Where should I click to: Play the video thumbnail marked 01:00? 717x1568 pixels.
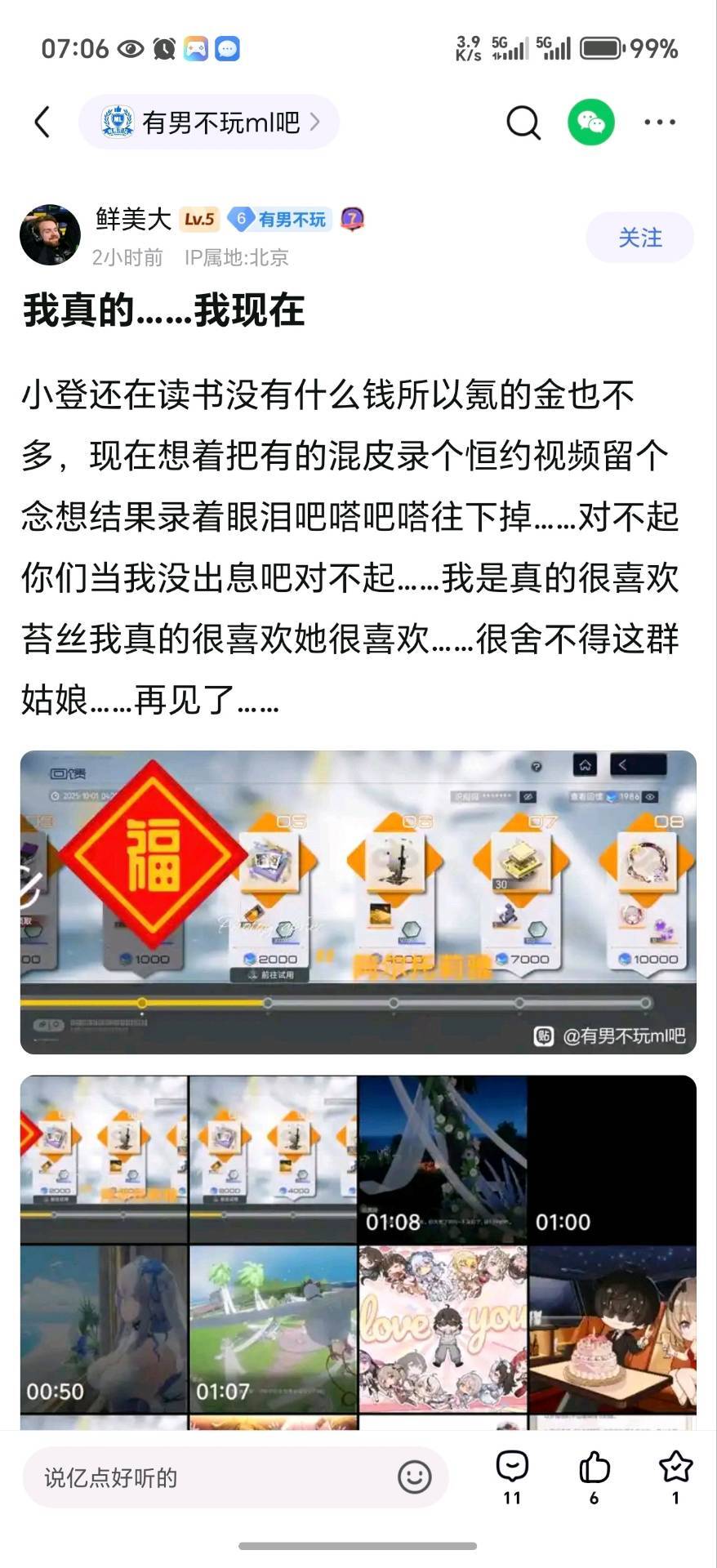[612, 1160]
